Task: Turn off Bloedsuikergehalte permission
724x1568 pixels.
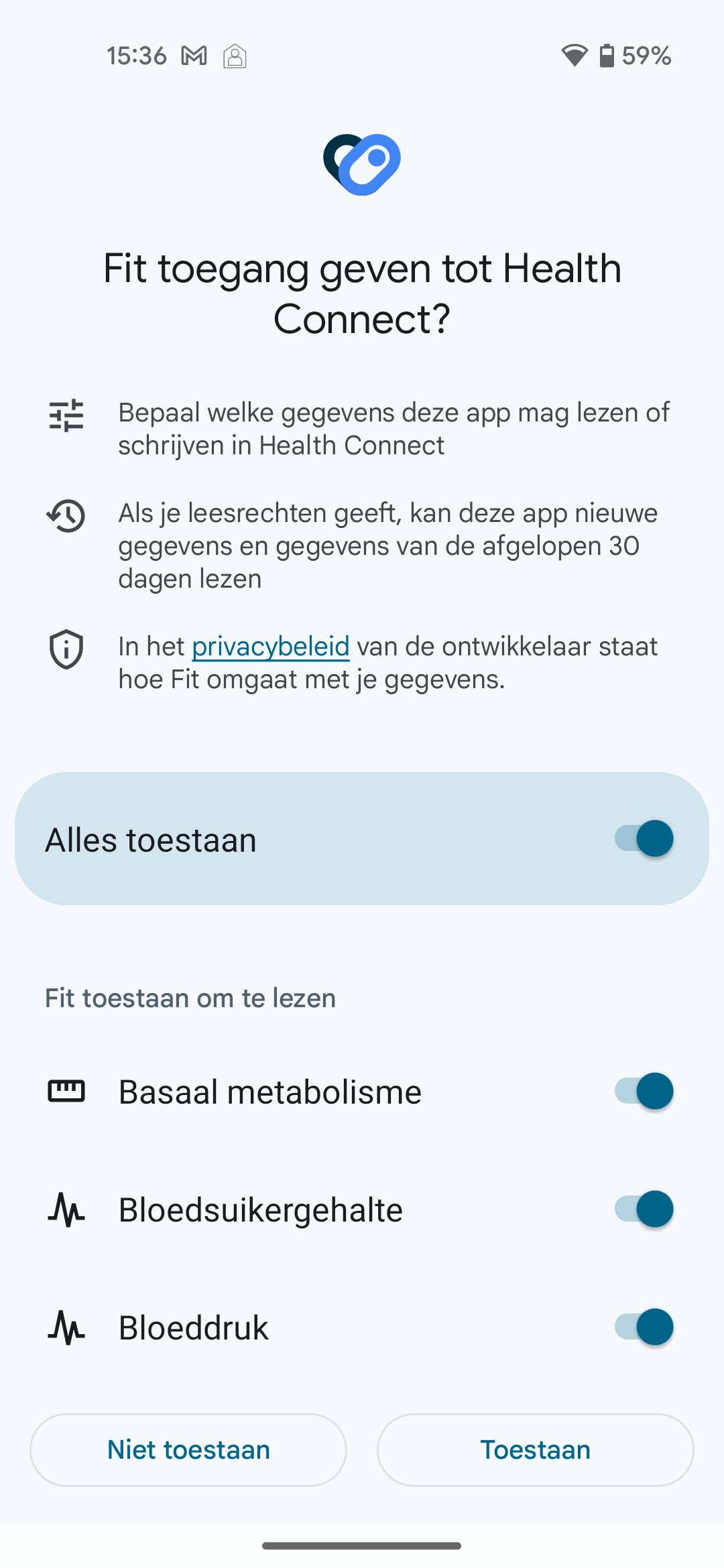Action: [644, 1209]
